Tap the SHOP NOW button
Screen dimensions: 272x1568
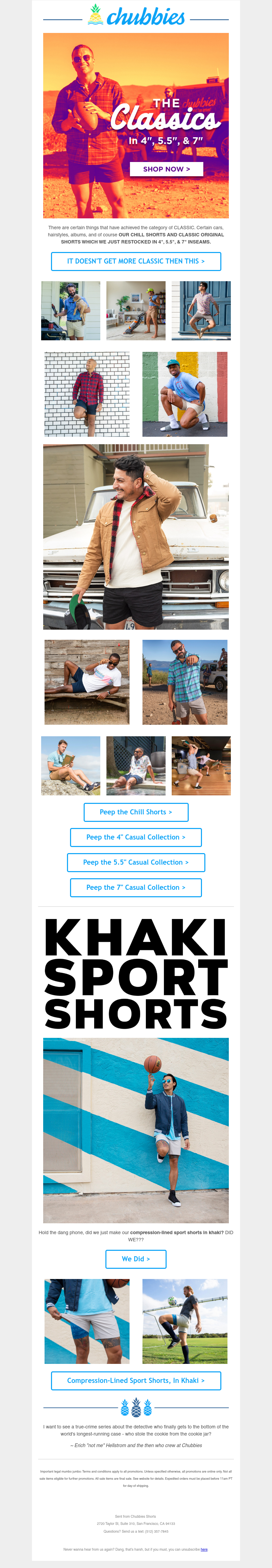[x=166, y=168]
